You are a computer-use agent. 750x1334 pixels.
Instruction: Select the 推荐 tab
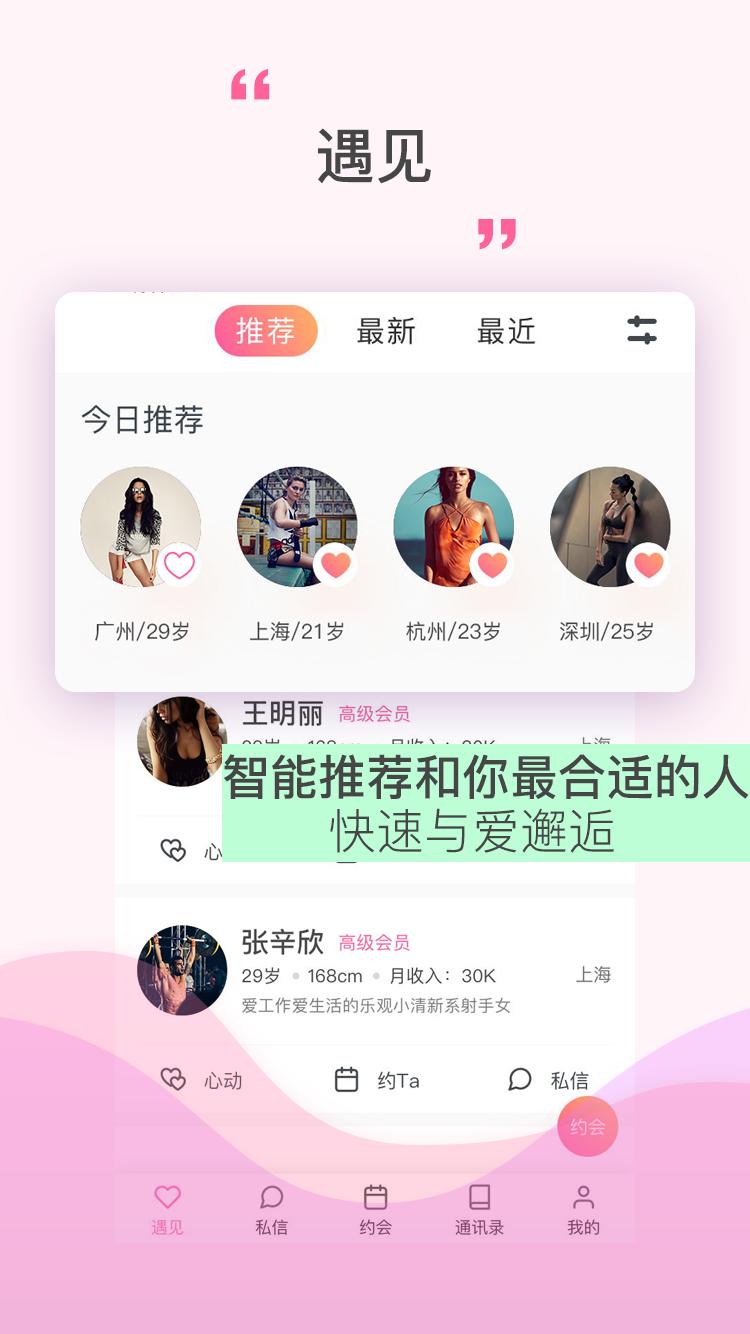pos(265,330)
